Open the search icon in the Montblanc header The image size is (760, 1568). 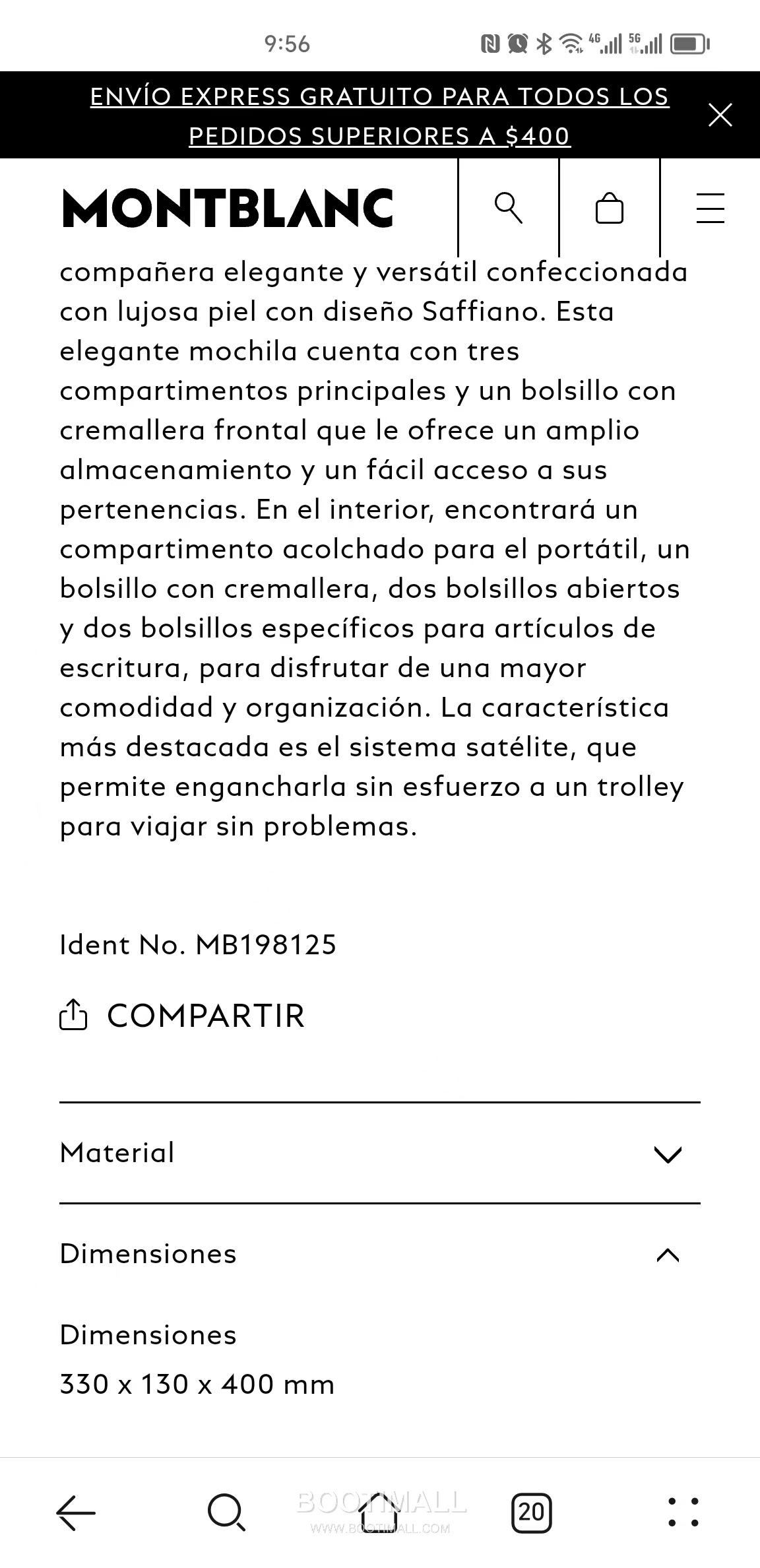click(508, 208)
